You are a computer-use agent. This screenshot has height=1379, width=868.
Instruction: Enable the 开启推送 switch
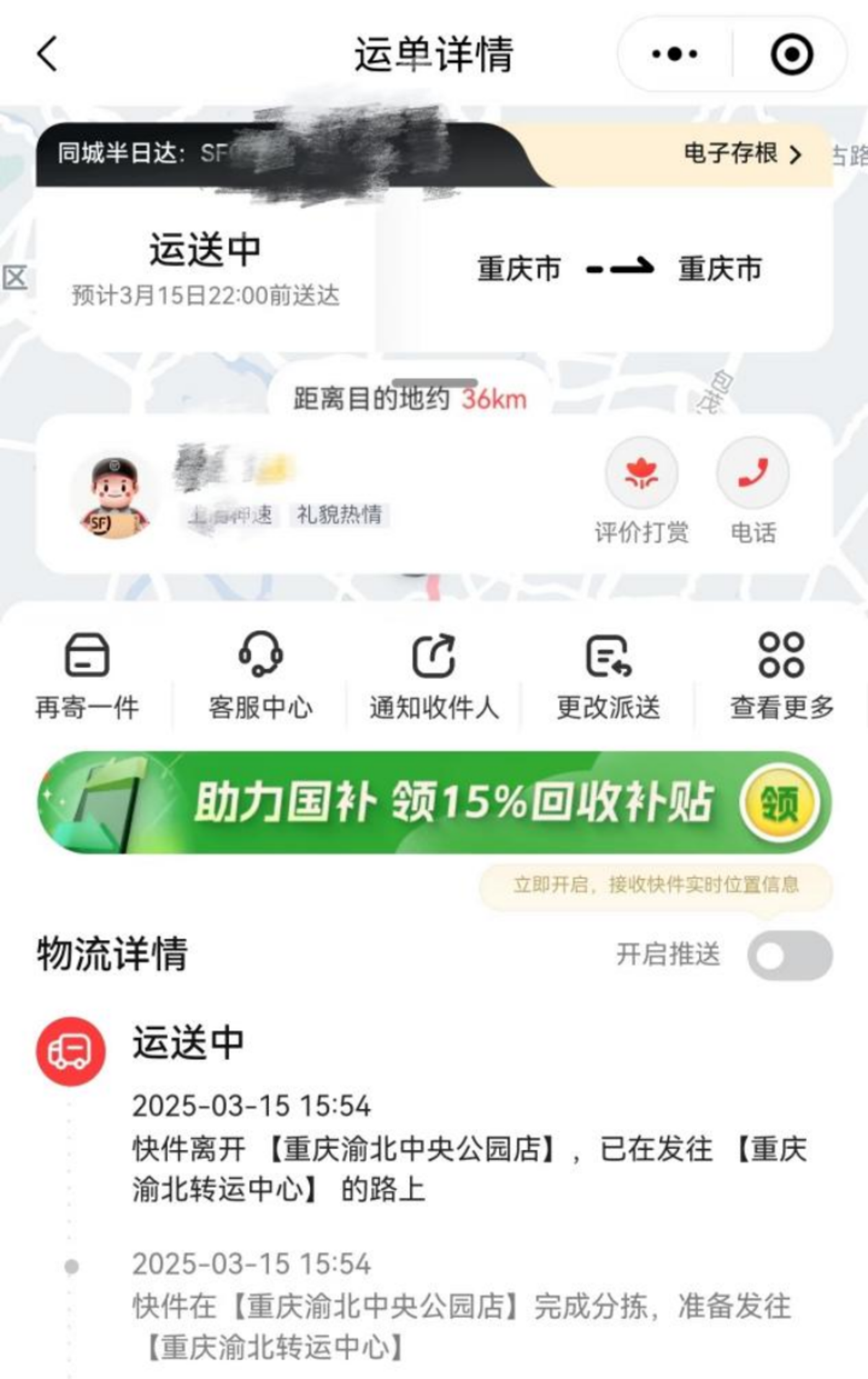789,956
